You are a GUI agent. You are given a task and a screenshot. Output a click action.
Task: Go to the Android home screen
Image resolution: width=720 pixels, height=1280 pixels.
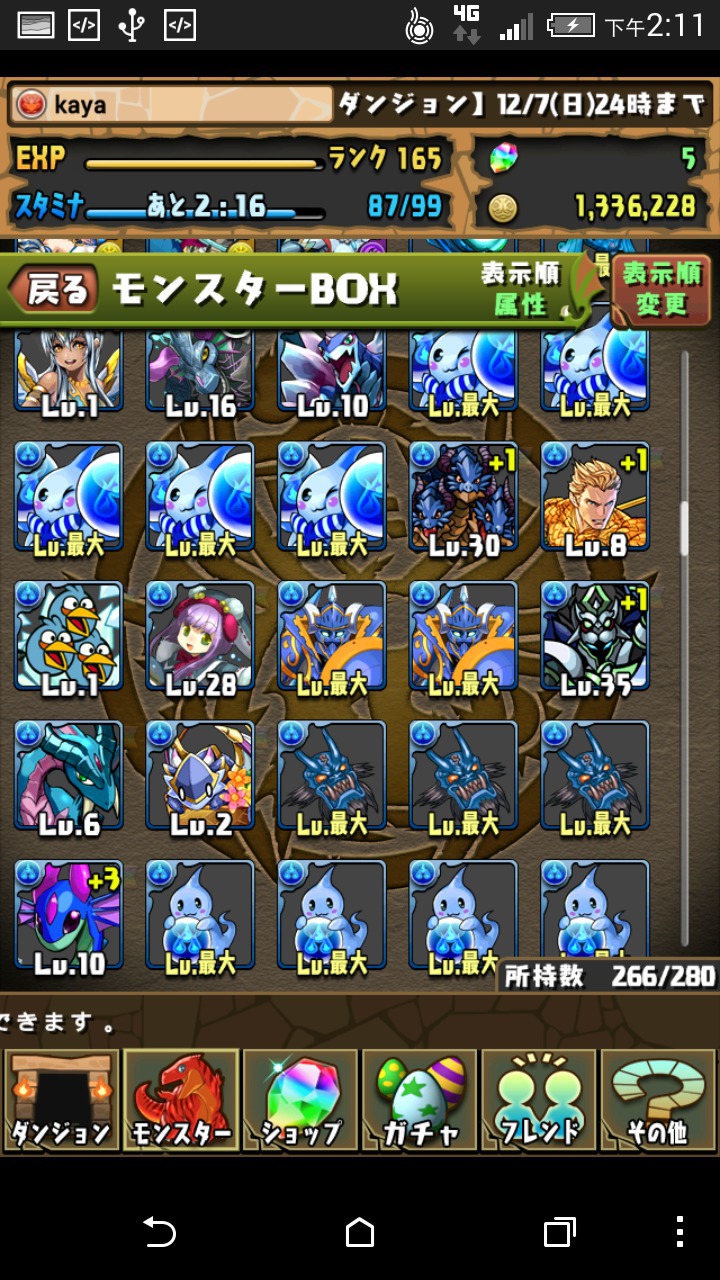click(360, 1232)
